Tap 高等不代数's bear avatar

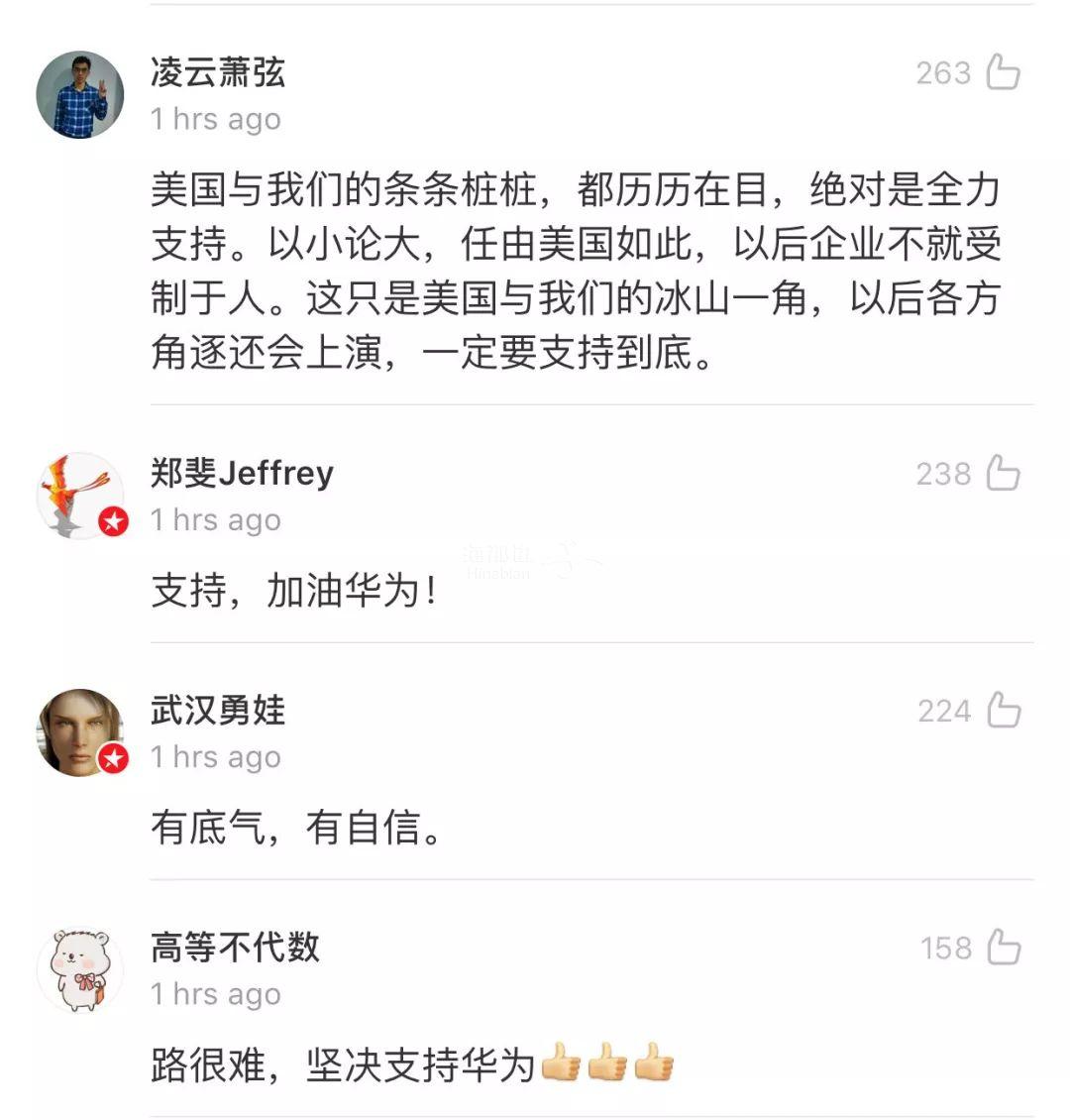(x=80, y=970)
